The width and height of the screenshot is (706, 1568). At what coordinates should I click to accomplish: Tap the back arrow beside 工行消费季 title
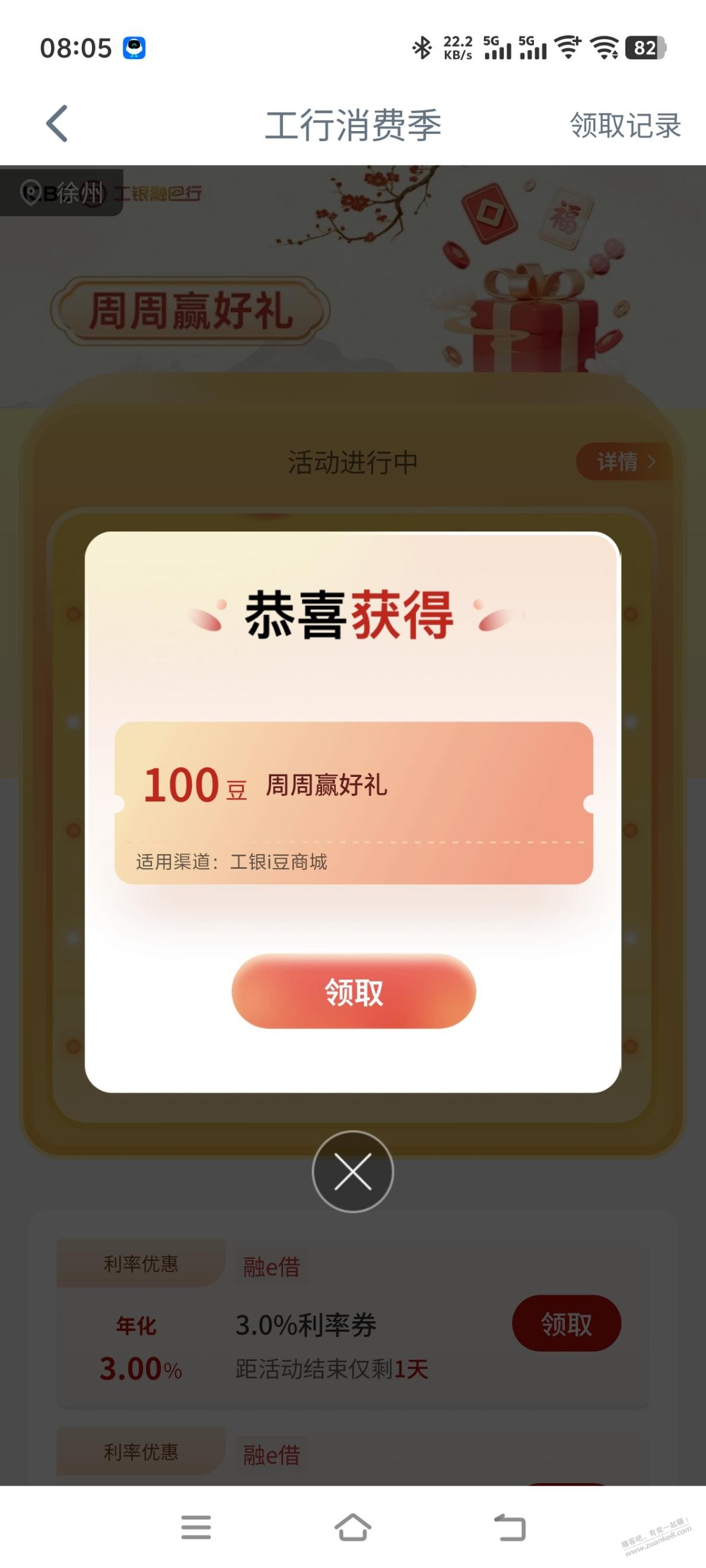point(56,123)
